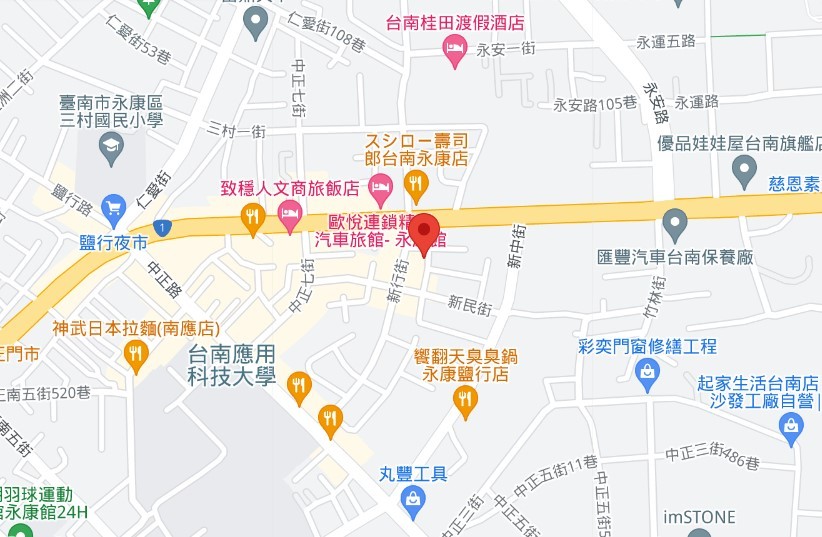Tap the 鹽行夜市 shopping marker

click(x=114, y=209)
